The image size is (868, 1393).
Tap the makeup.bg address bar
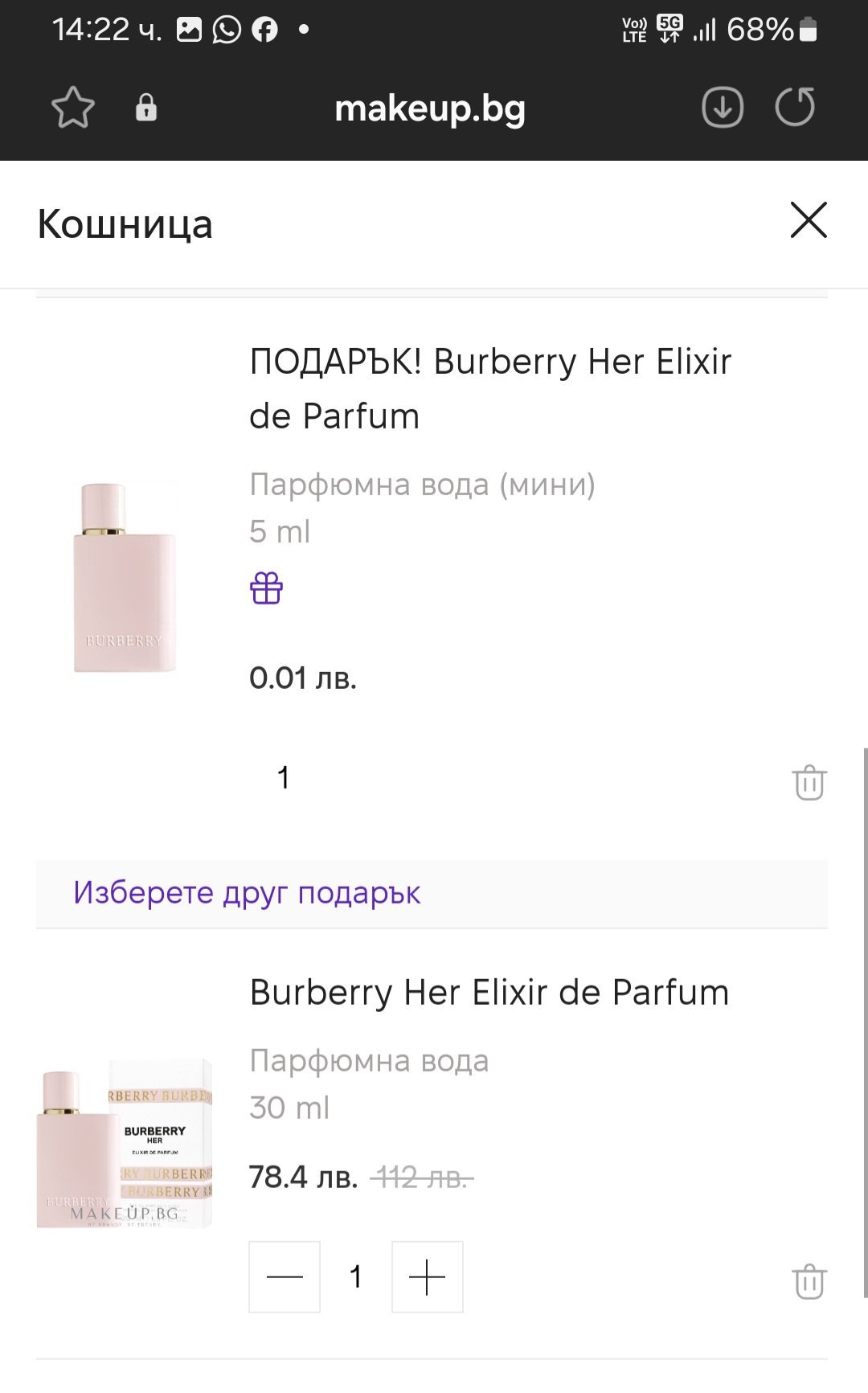(x=430, y=108)
